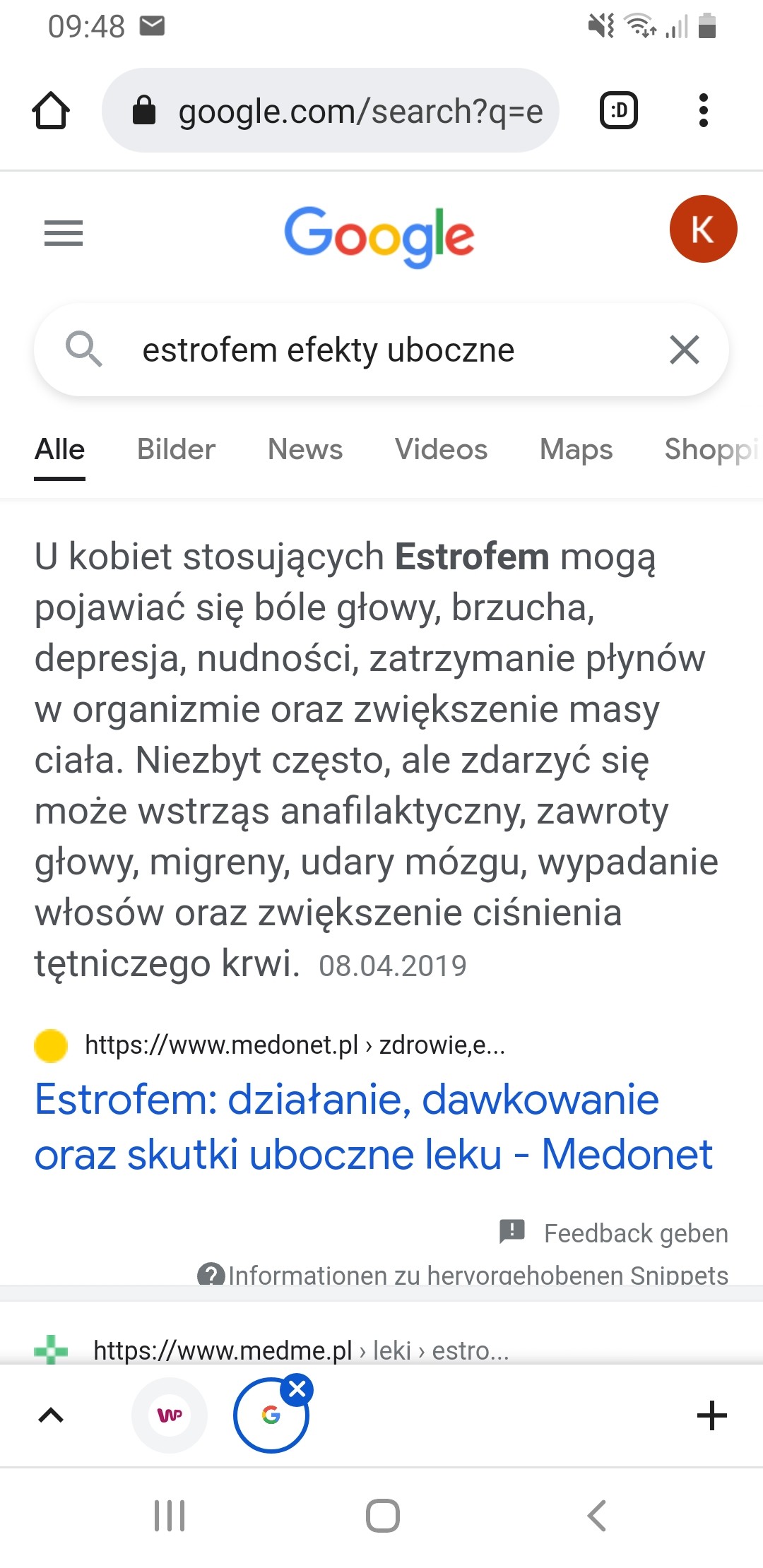Add a new browser tab

coord(711,1415)
